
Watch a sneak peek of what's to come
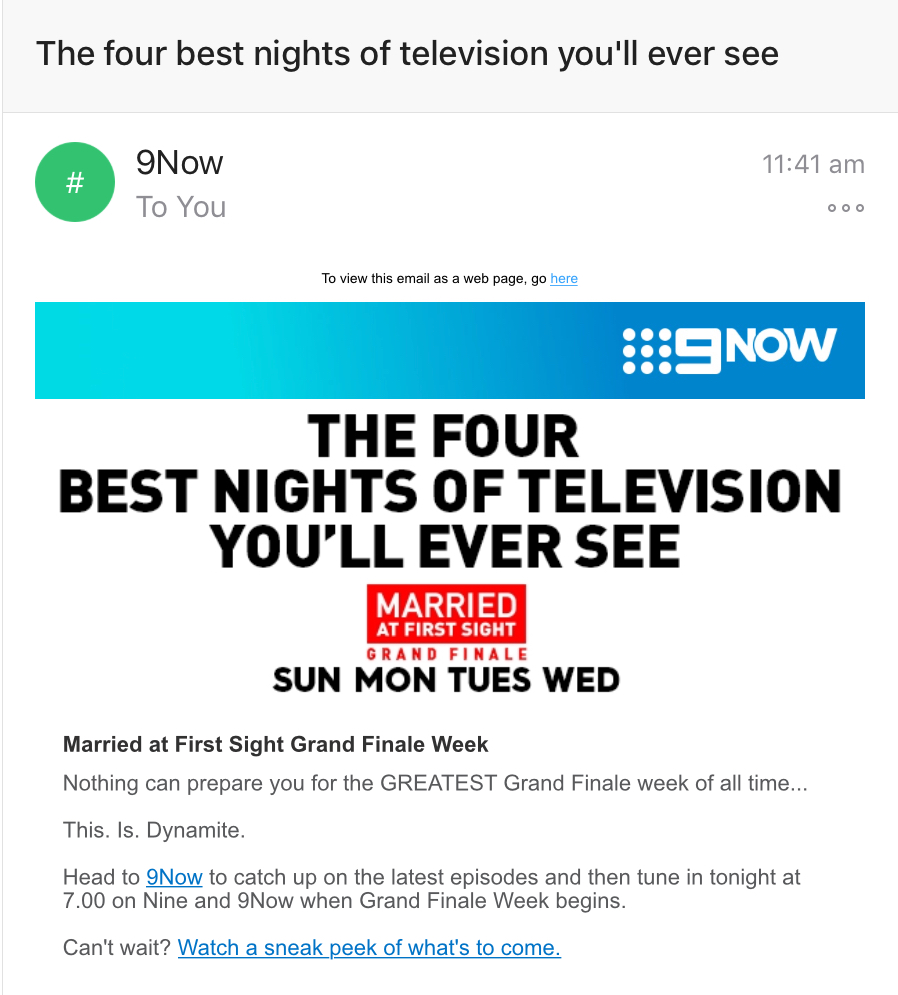point(369,947)
